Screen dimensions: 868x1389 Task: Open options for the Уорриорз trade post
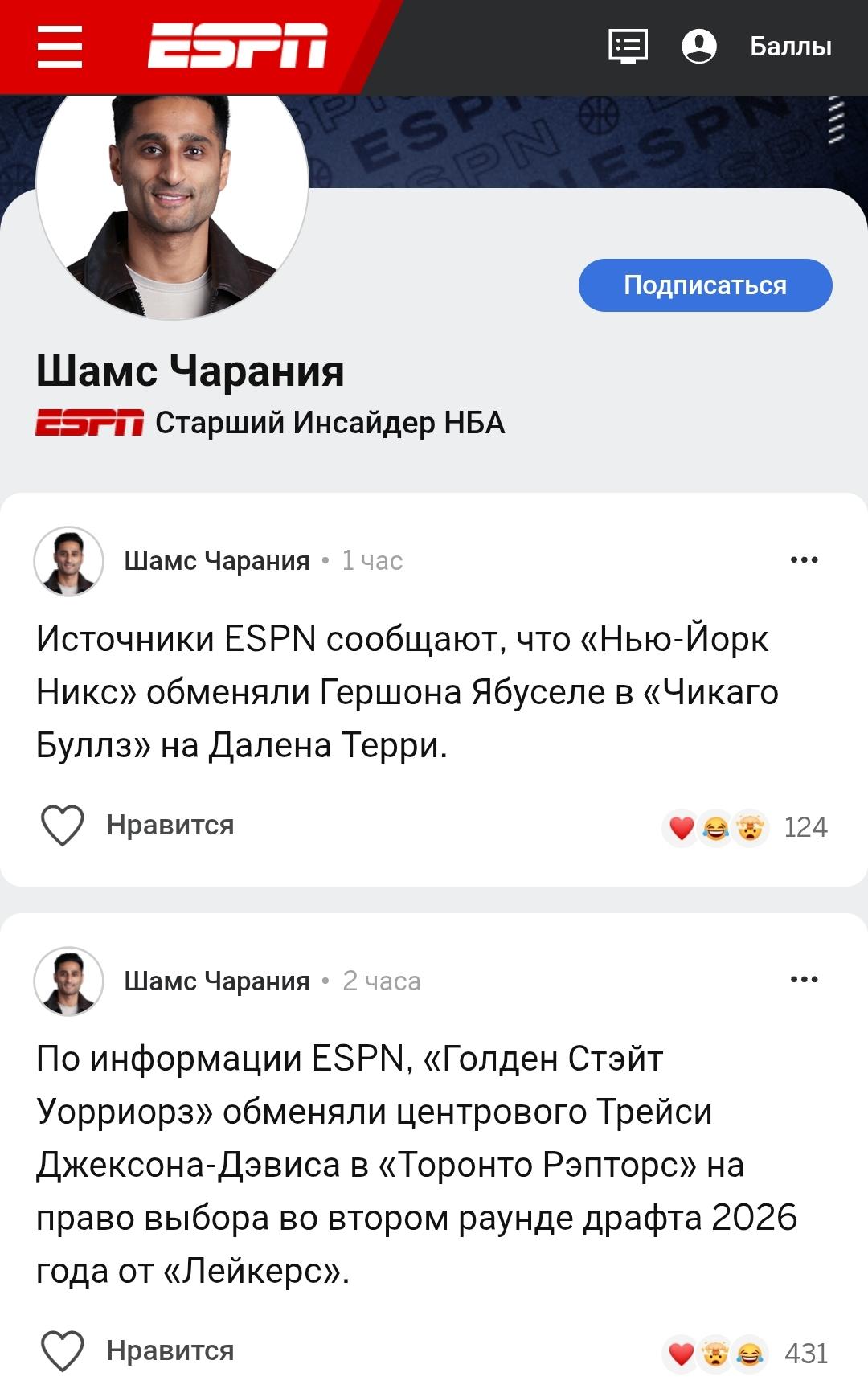tap(804, 980)
